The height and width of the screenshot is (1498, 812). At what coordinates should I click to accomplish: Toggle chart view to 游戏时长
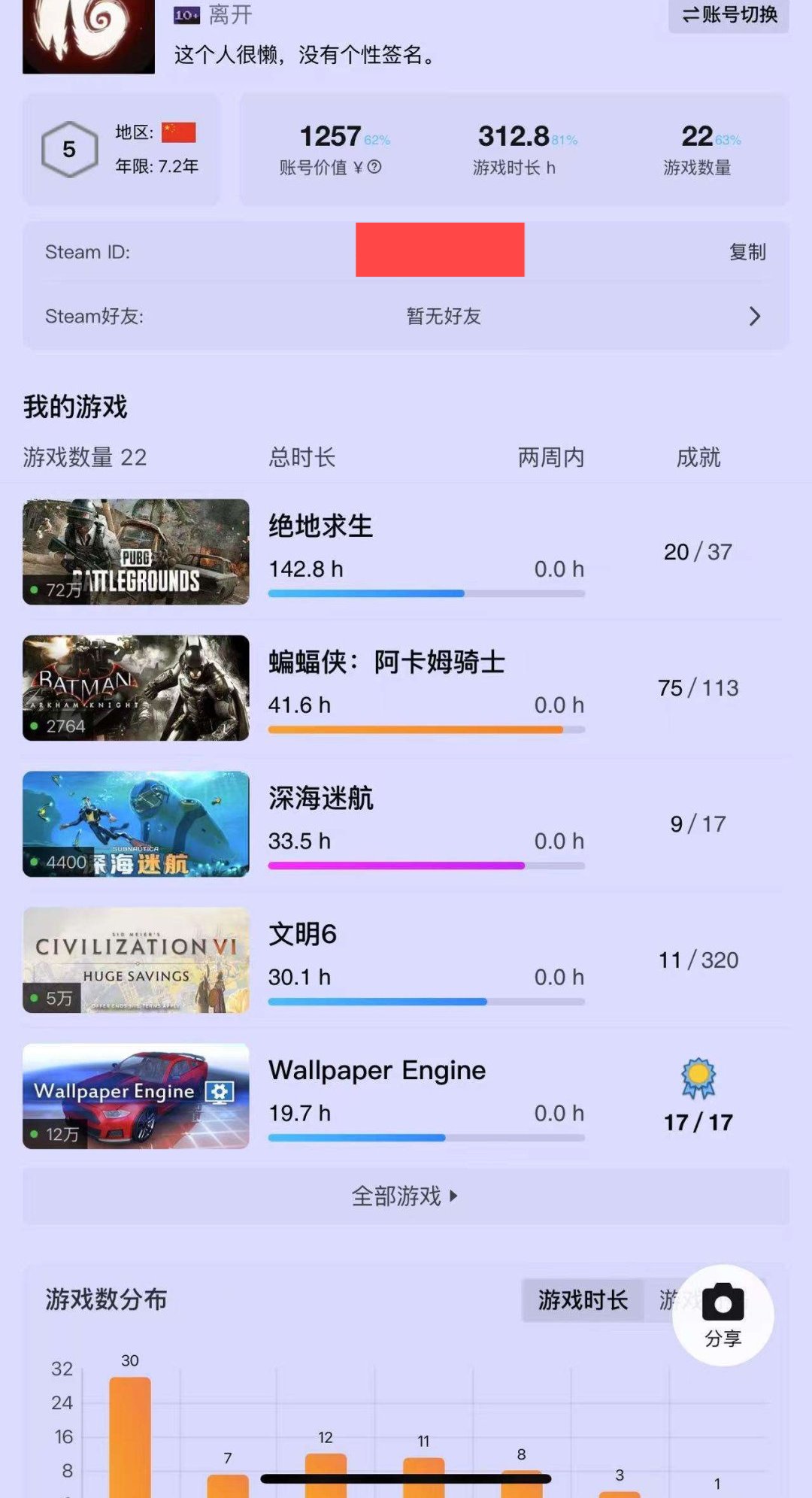(x=581, y=1300)
